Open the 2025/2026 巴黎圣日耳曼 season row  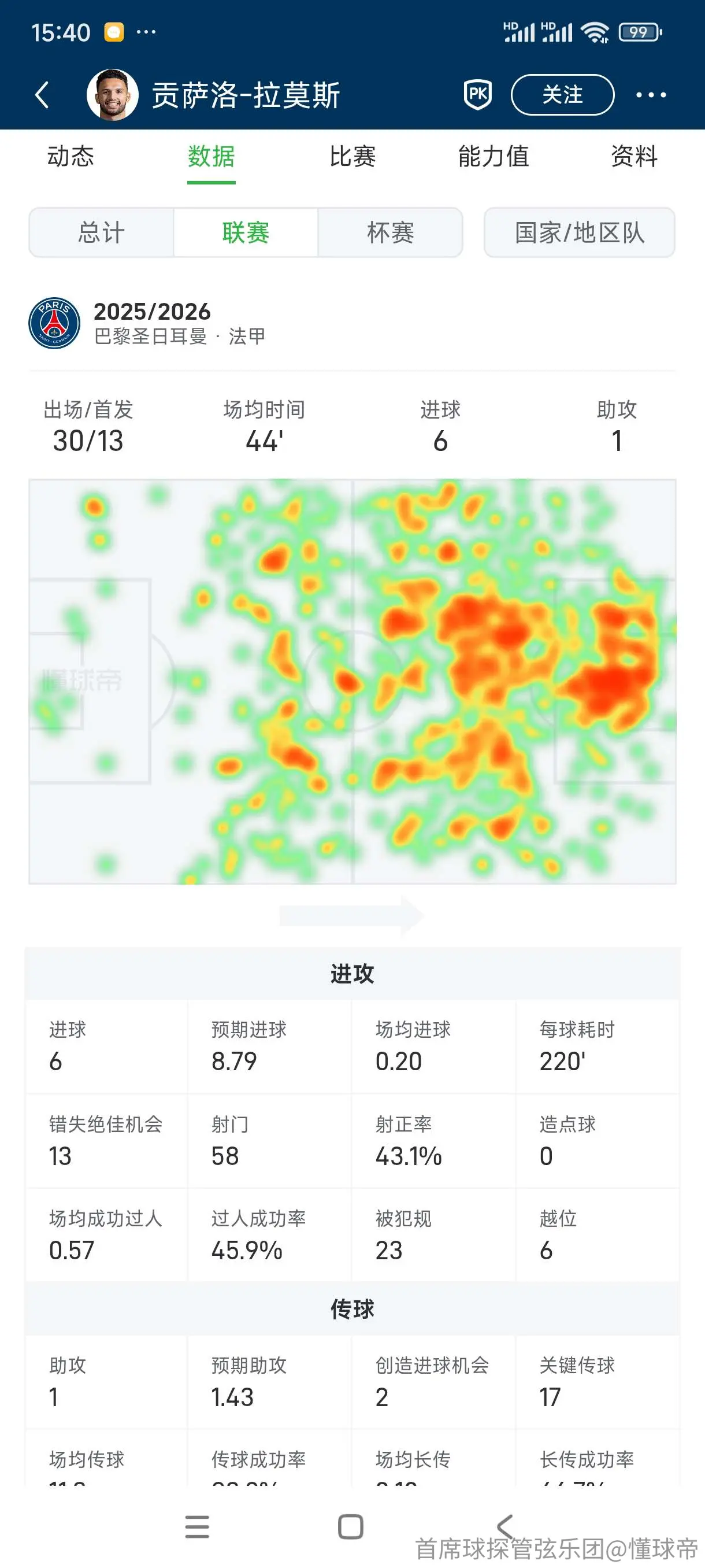click(352, 323)
